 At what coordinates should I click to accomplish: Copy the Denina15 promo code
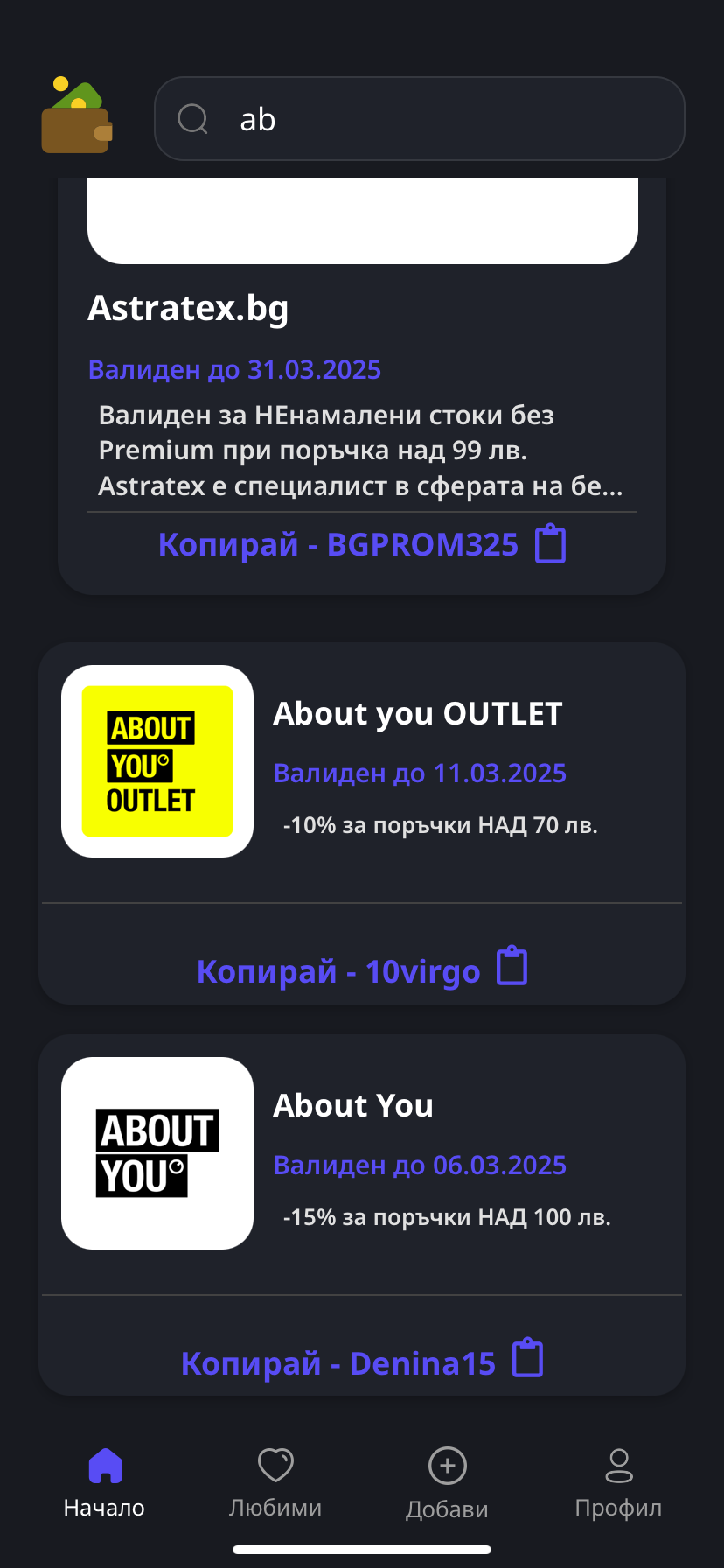(x=362, y=1362)
